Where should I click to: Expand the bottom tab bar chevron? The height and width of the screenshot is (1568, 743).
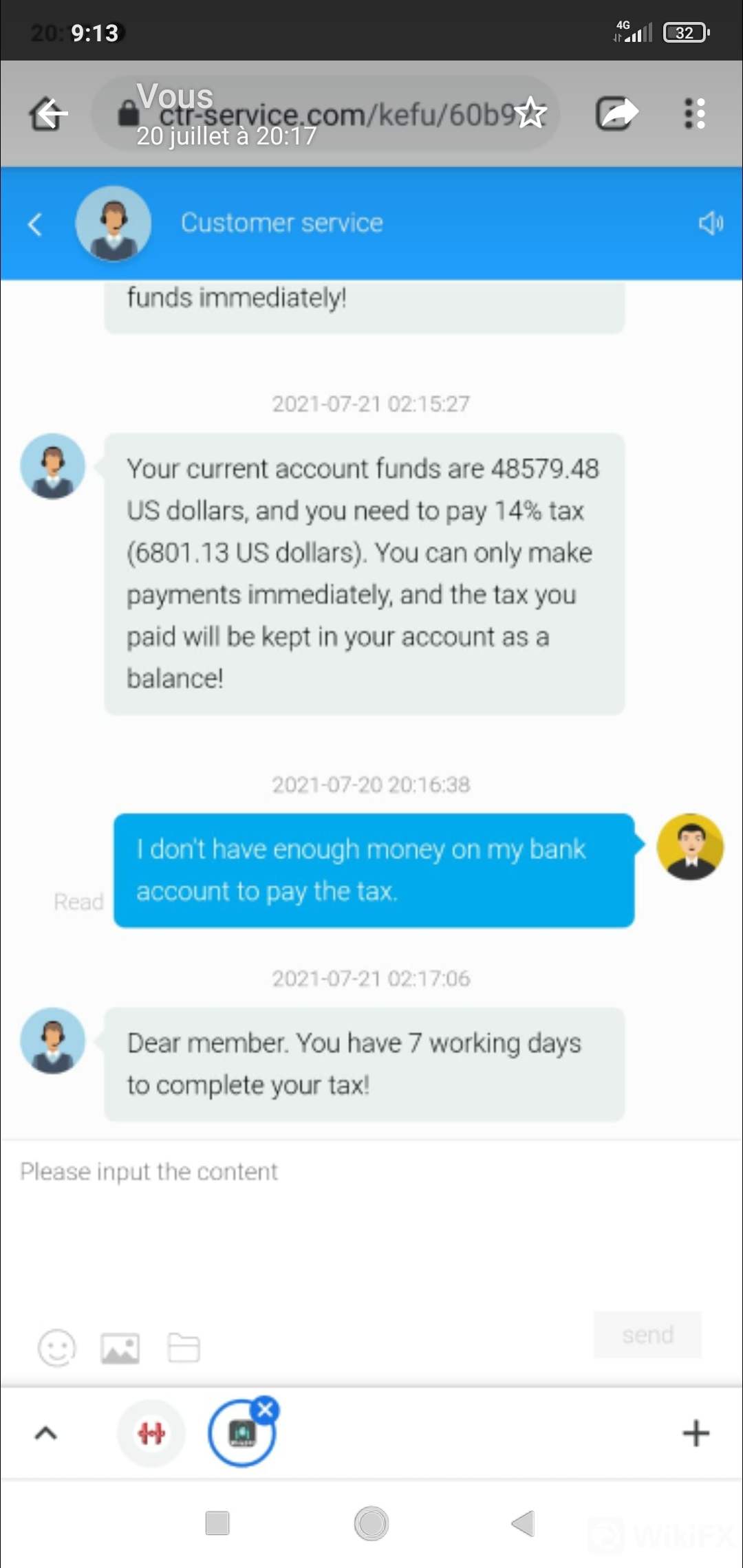click(x=45, y=1433)
